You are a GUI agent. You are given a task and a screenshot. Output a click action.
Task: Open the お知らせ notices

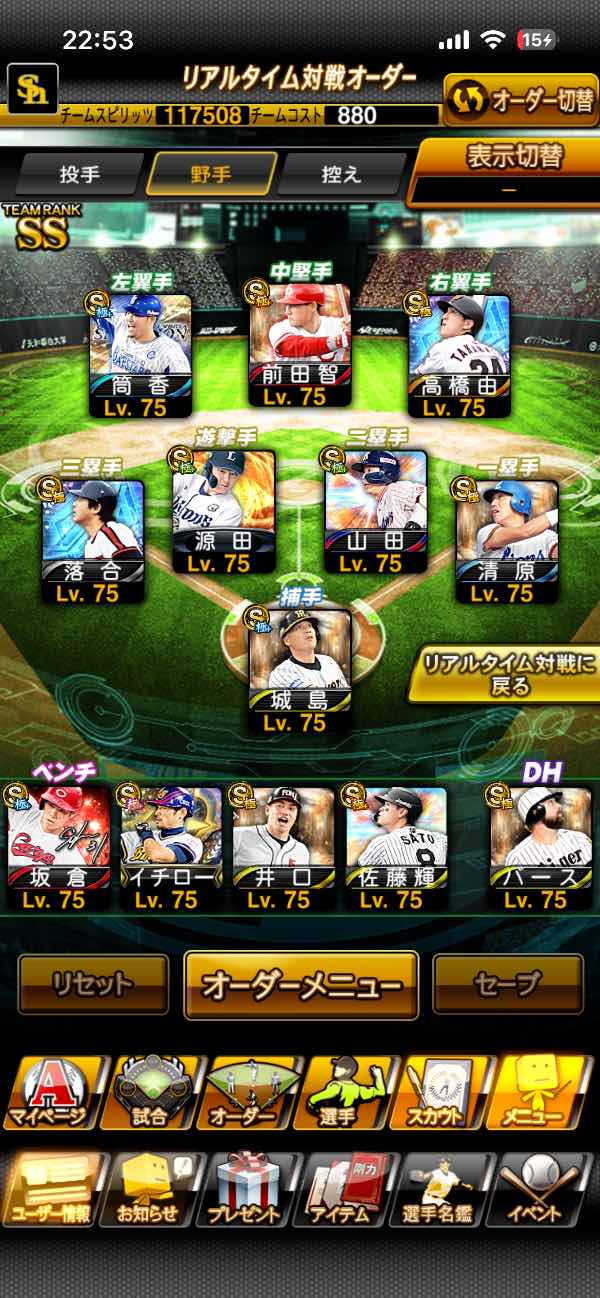[148, 1190]
